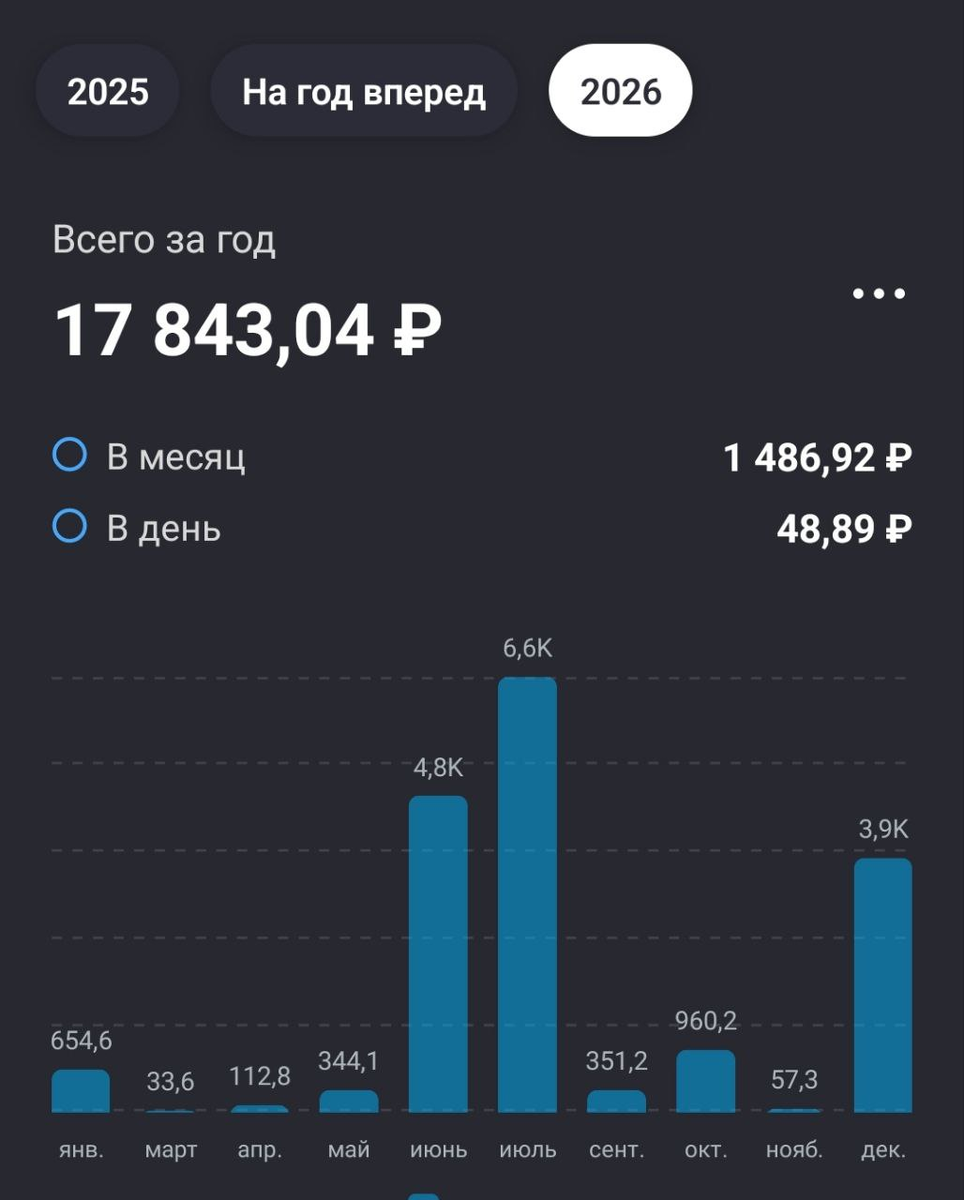Tap the small ноябр. bar labeled 57,3
The width and height of the screenshot is (964, 1200).
(795, 1110)
